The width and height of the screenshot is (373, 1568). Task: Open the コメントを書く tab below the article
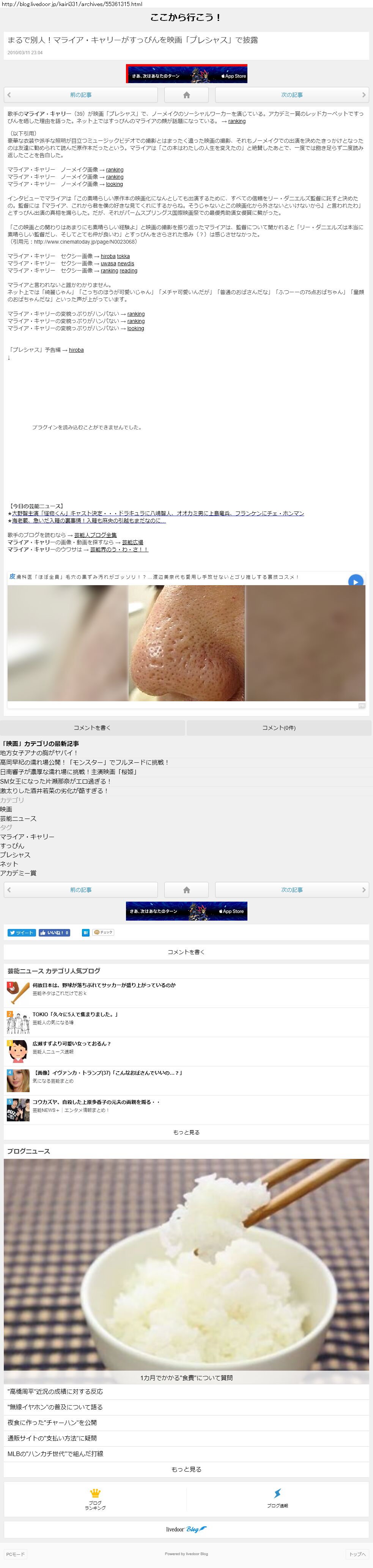92,727
